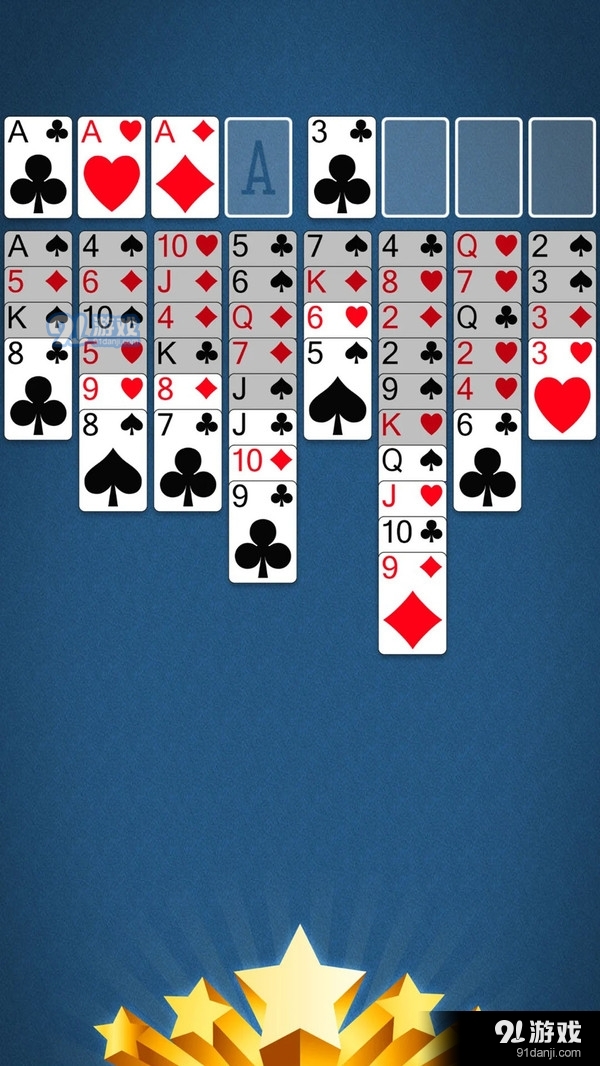Tap the empty cell beside 3 of clubs
Viewport: 600px width, 1066px height.
[415, 168]
